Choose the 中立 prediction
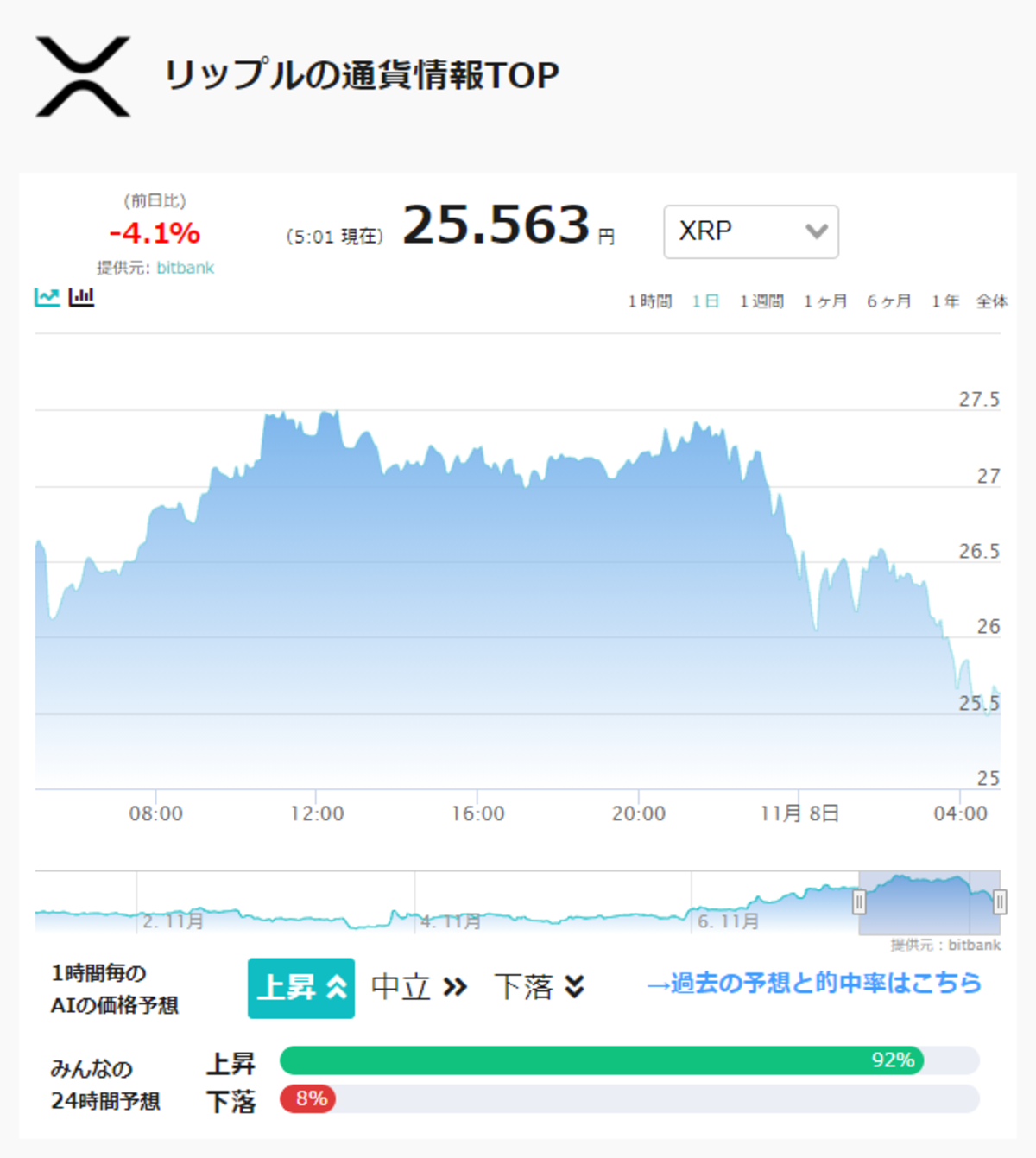 tap(420, 986)
